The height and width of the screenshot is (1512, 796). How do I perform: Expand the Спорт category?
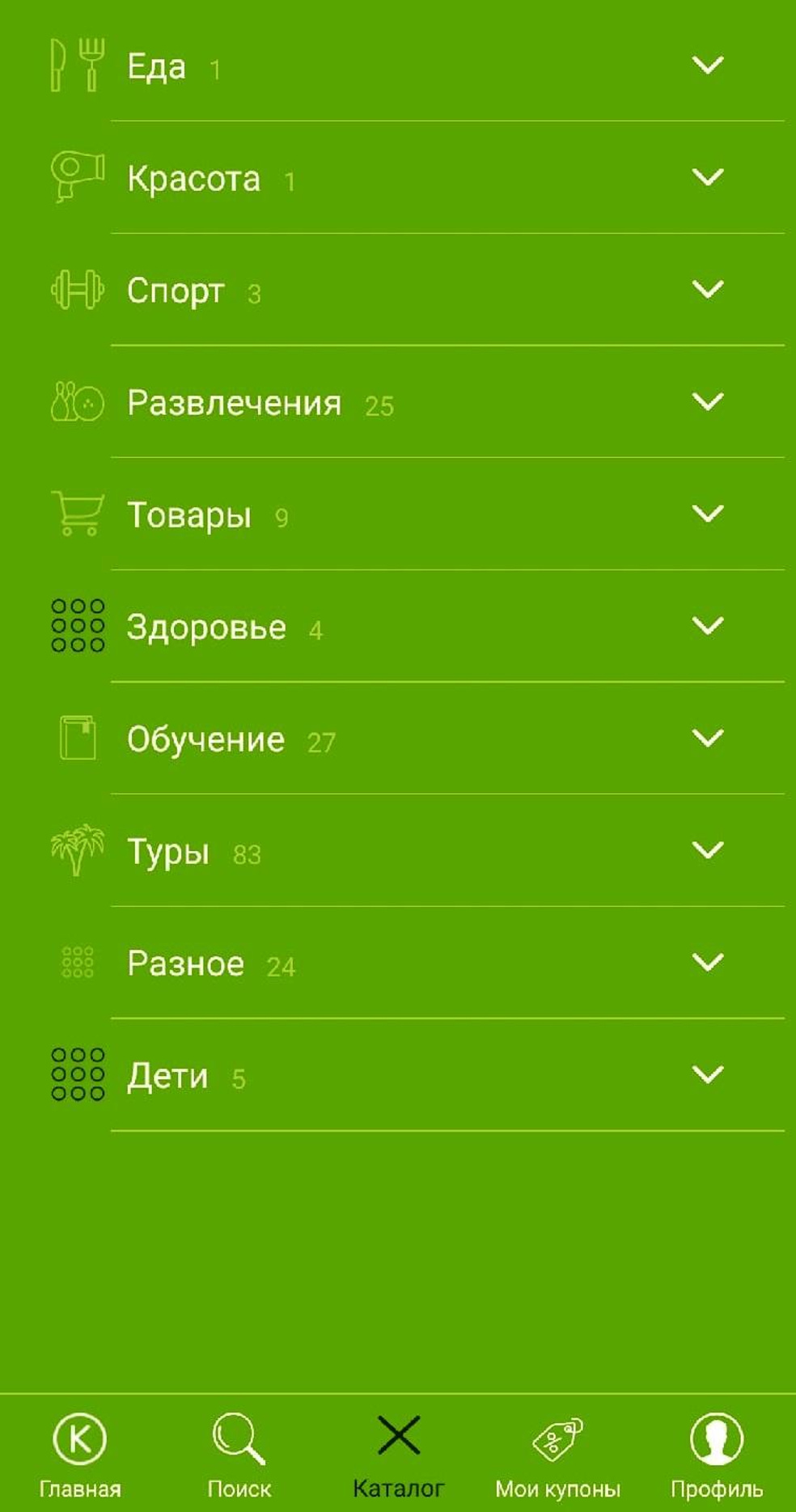click(x=707, y=290)
